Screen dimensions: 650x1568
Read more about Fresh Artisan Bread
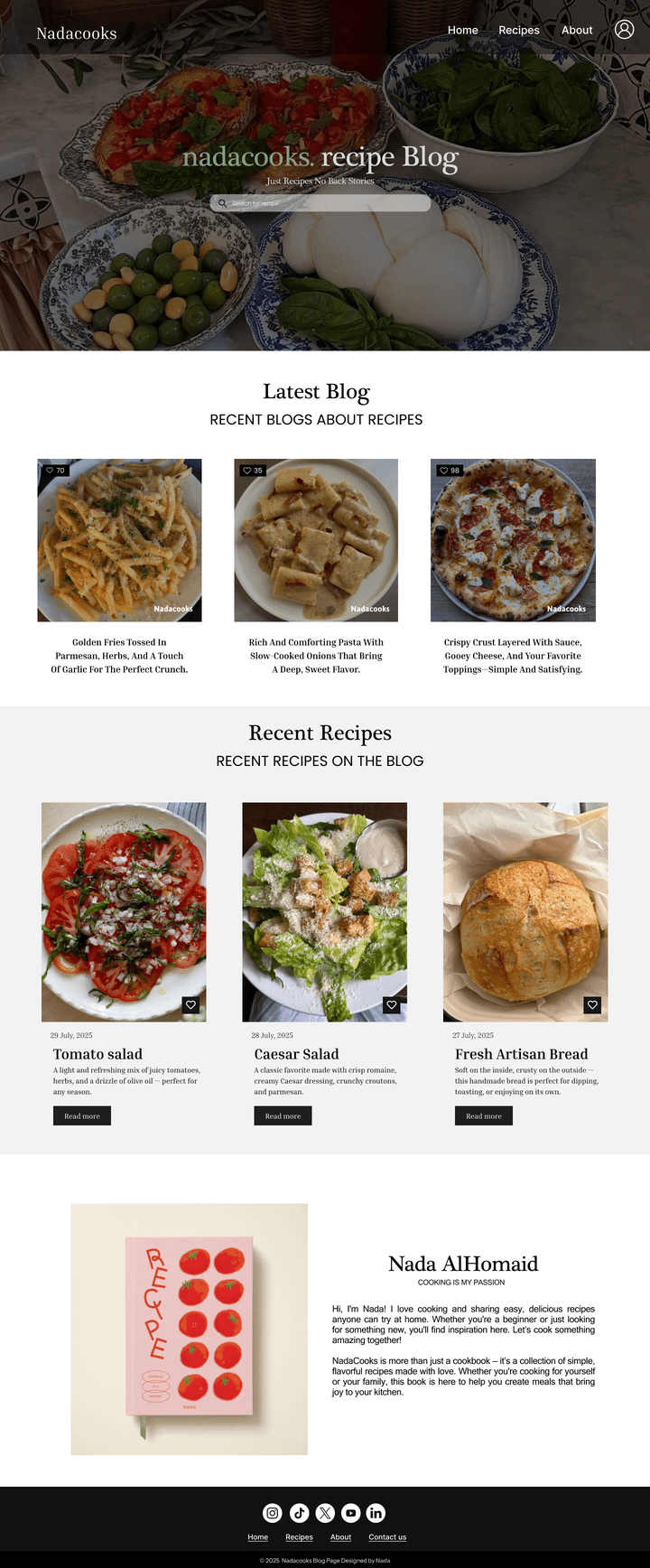pyautogui.click(x=484, y=1115)
